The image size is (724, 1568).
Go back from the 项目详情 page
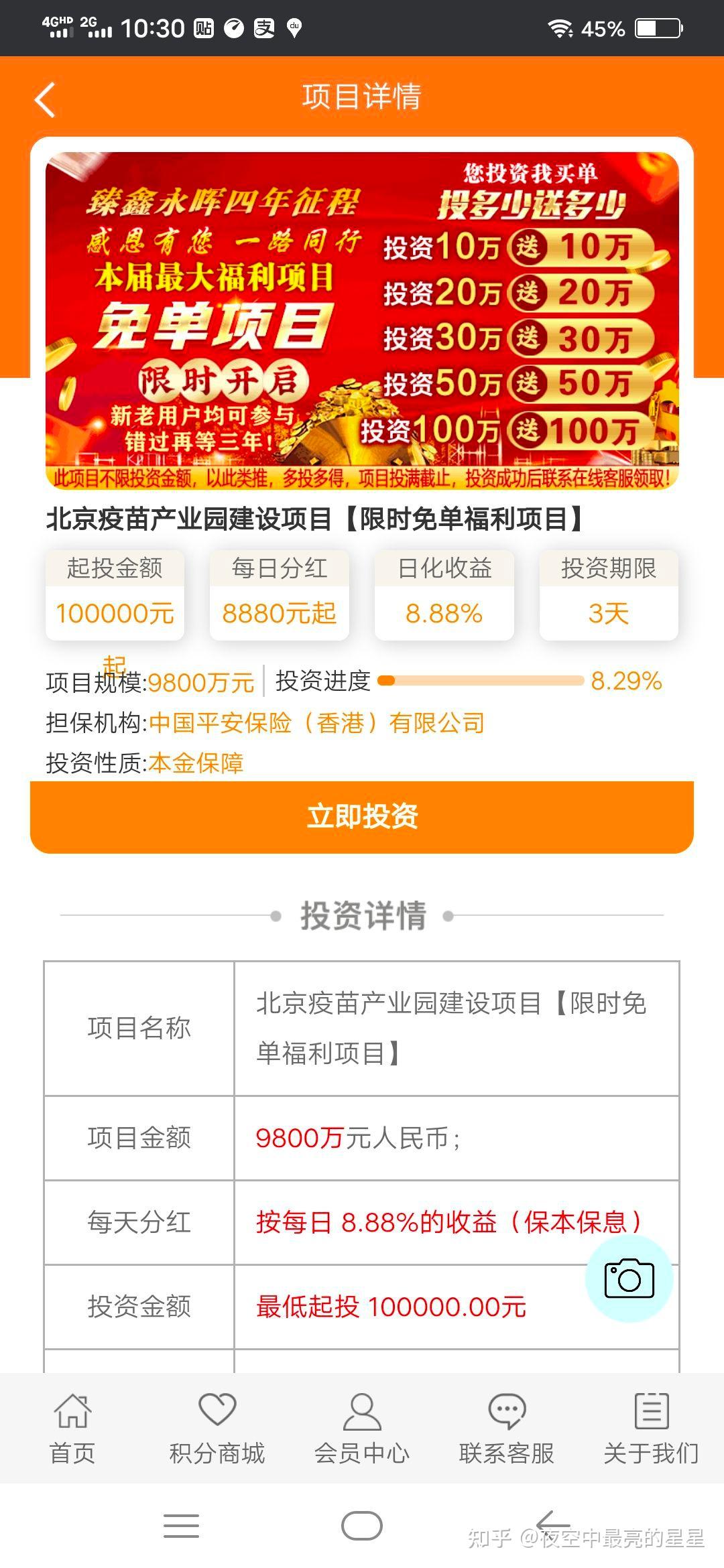[x=45, y=100]
